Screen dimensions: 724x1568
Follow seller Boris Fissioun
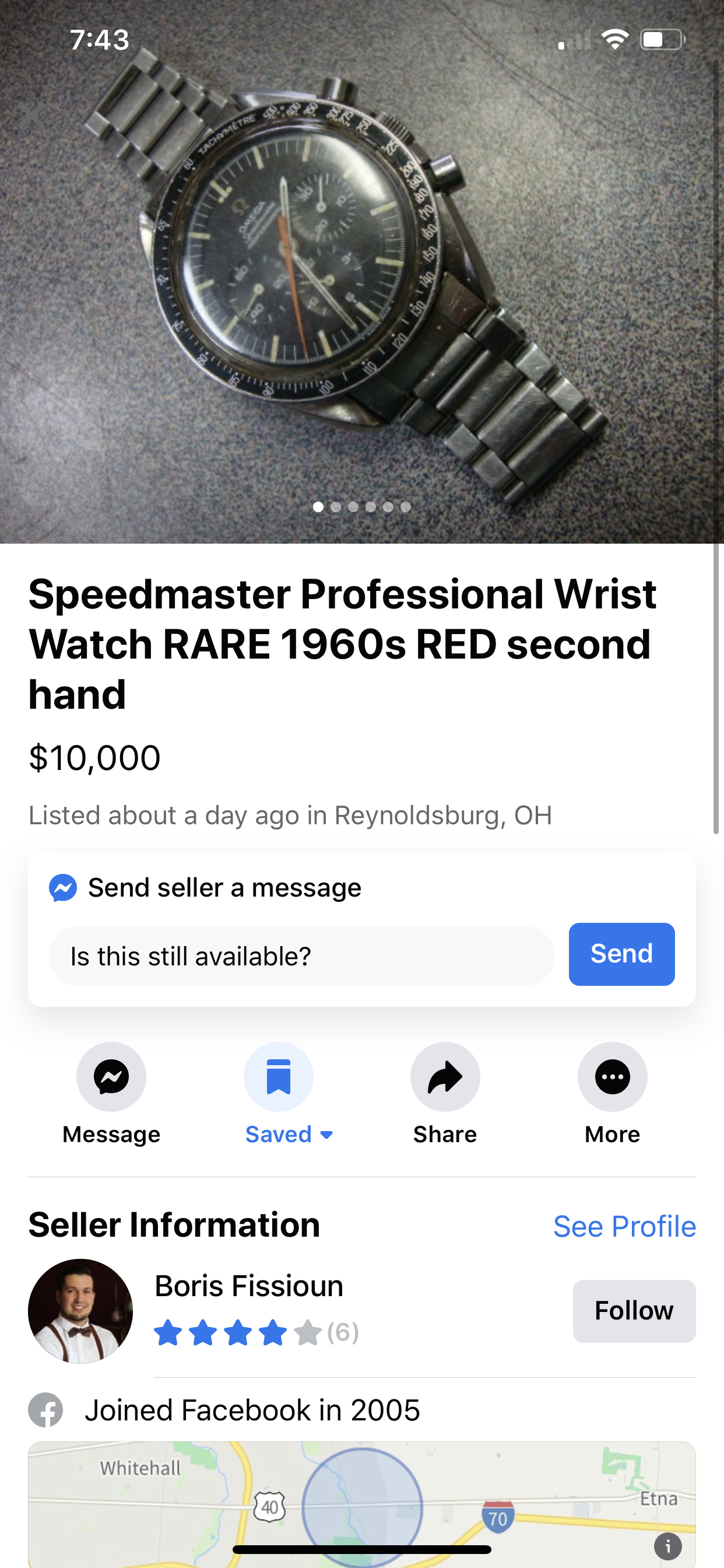pyautogui.click(x=634, y=1311)
